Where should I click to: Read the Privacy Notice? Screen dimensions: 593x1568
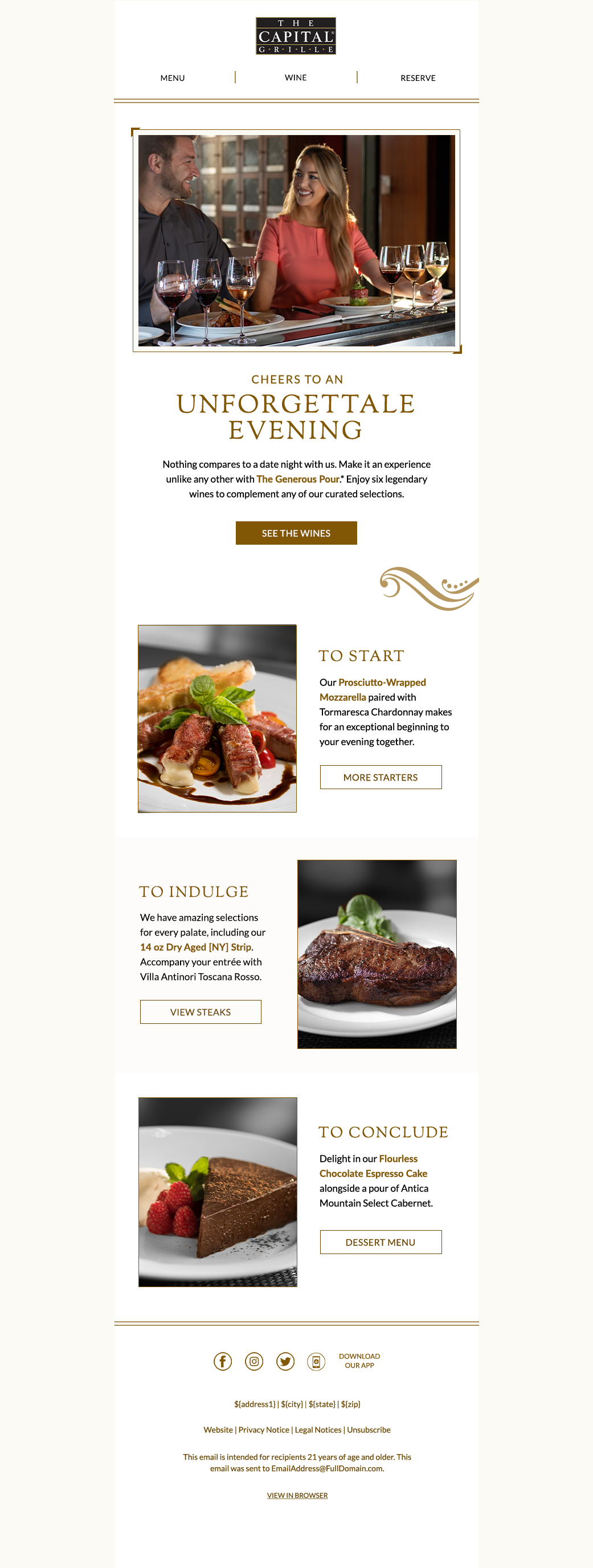(264, 1430)
